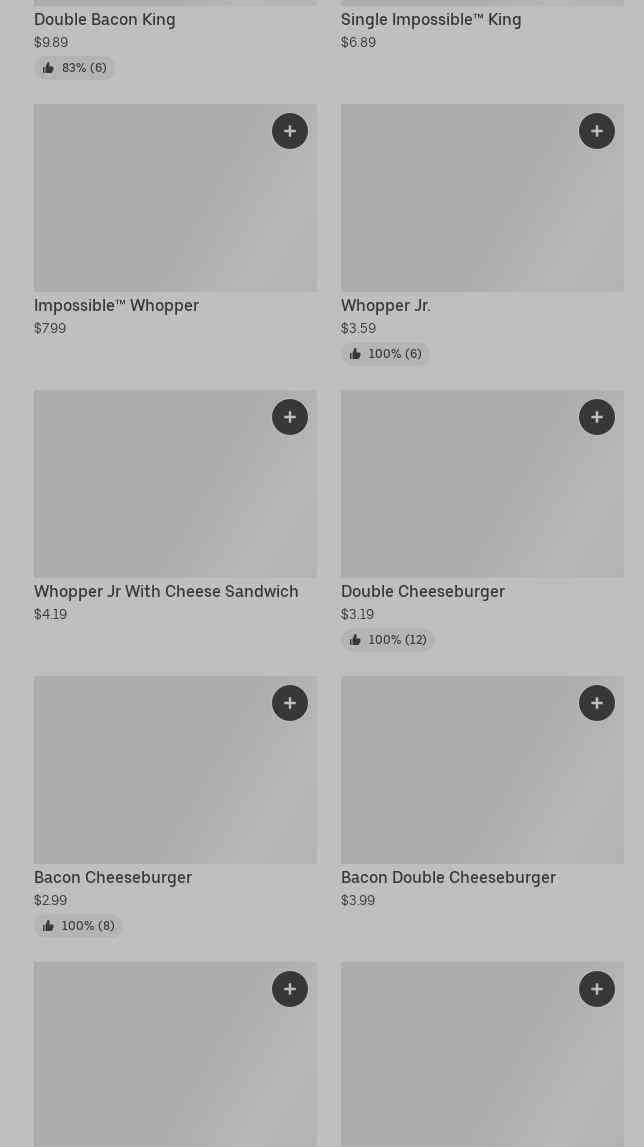Viewport: 644px width, 1147px height.
Task: View Whopper Jr With Cheese Sandwich details
Action: pos(176,507)
